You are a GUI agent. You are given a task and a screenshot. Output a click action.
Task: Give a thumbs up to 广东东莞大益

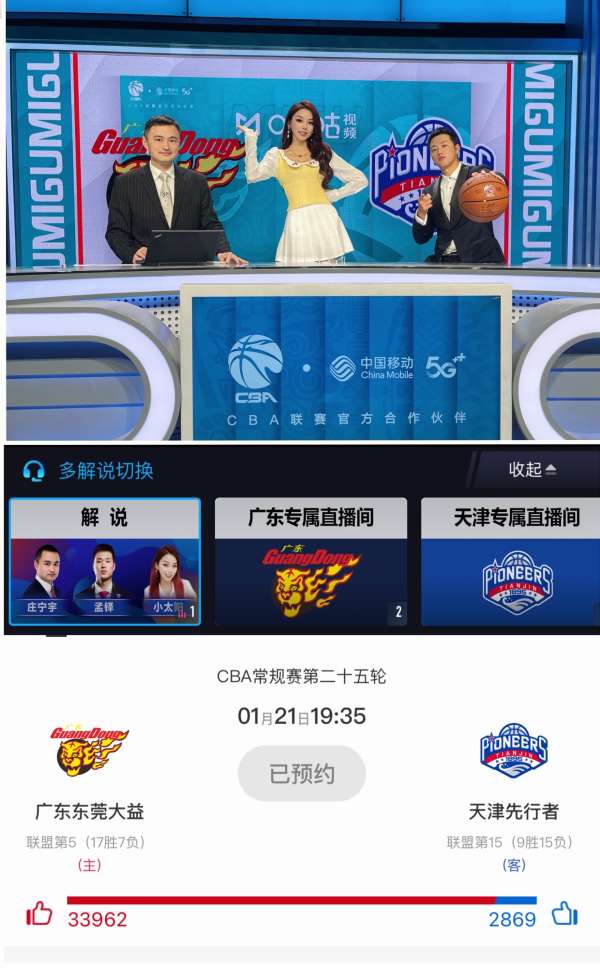click(39, 913)
